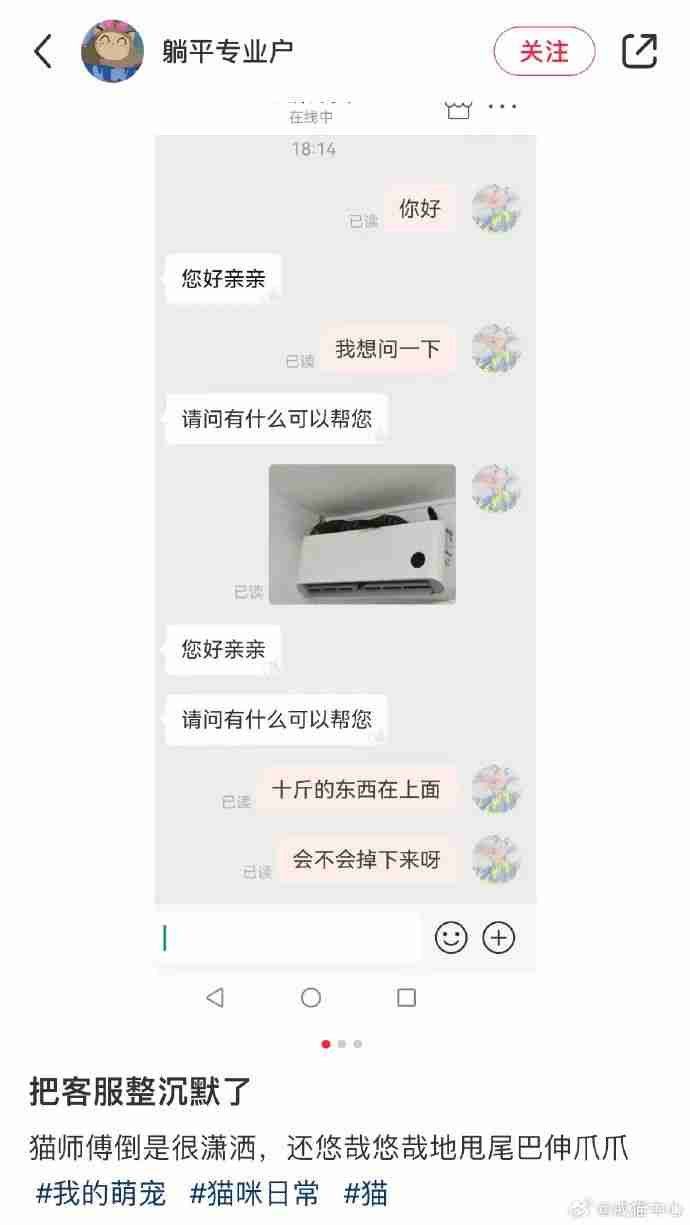Image resolution: width=690 pixels, height=1225 pixels.
Task: Open hashtag #猫
Action: click(365, 1193)
